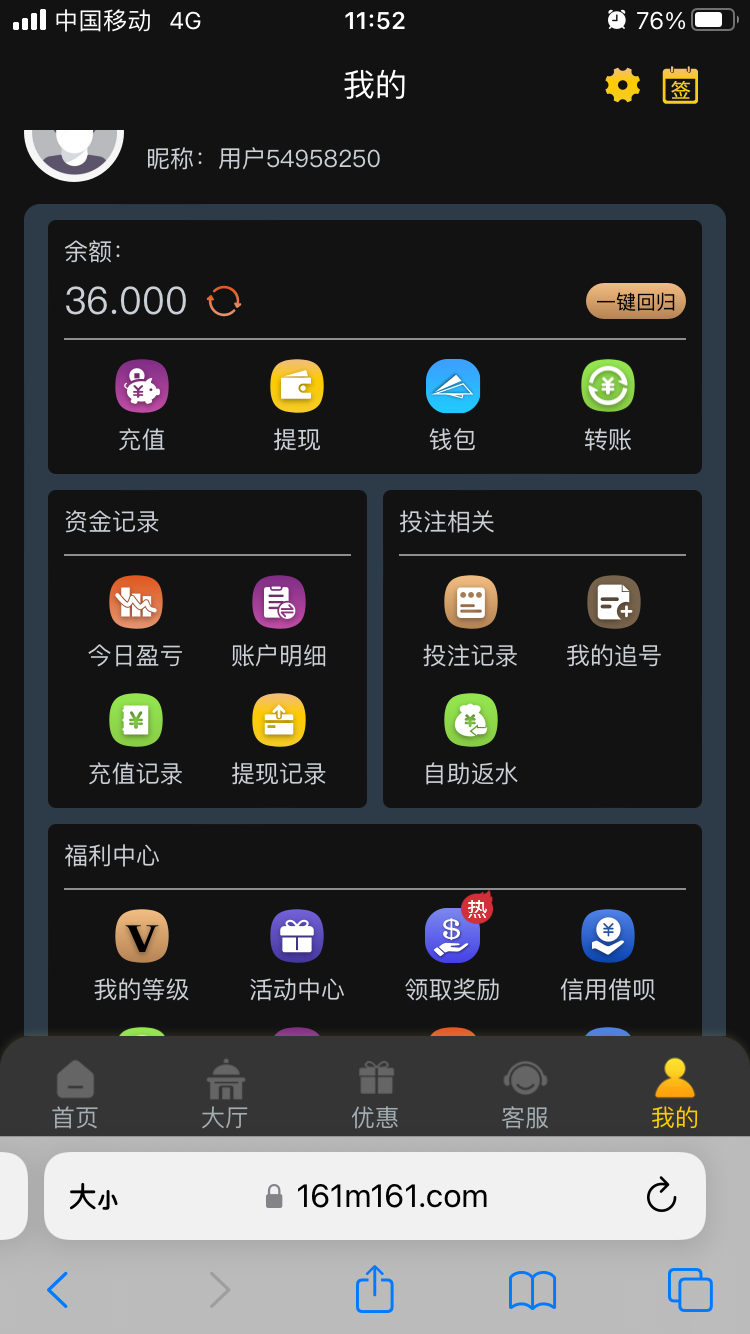Refresh the balance amount

(224, 301)
